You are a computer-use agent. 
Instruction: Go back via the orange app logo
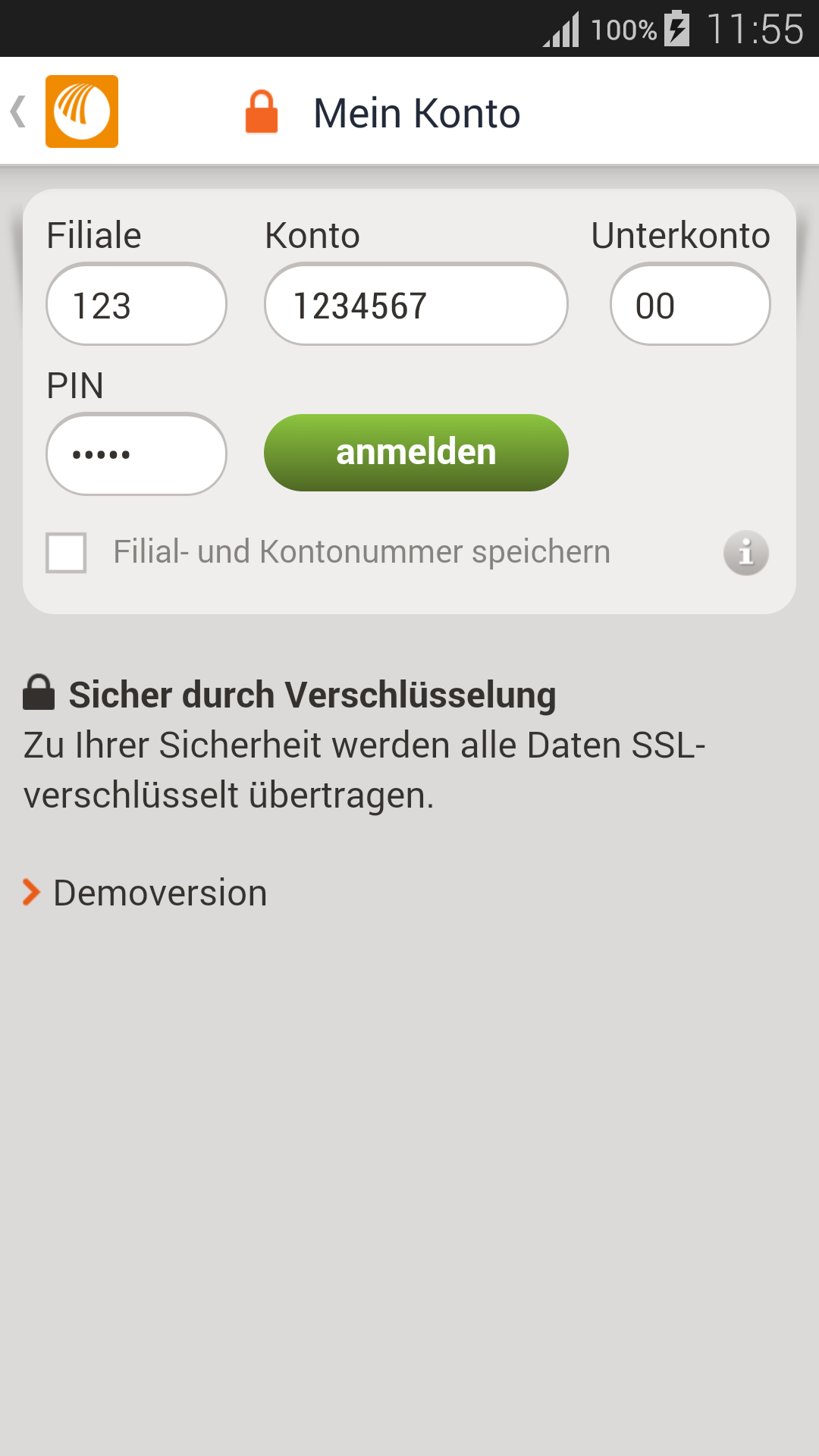[x=81, y=111]
